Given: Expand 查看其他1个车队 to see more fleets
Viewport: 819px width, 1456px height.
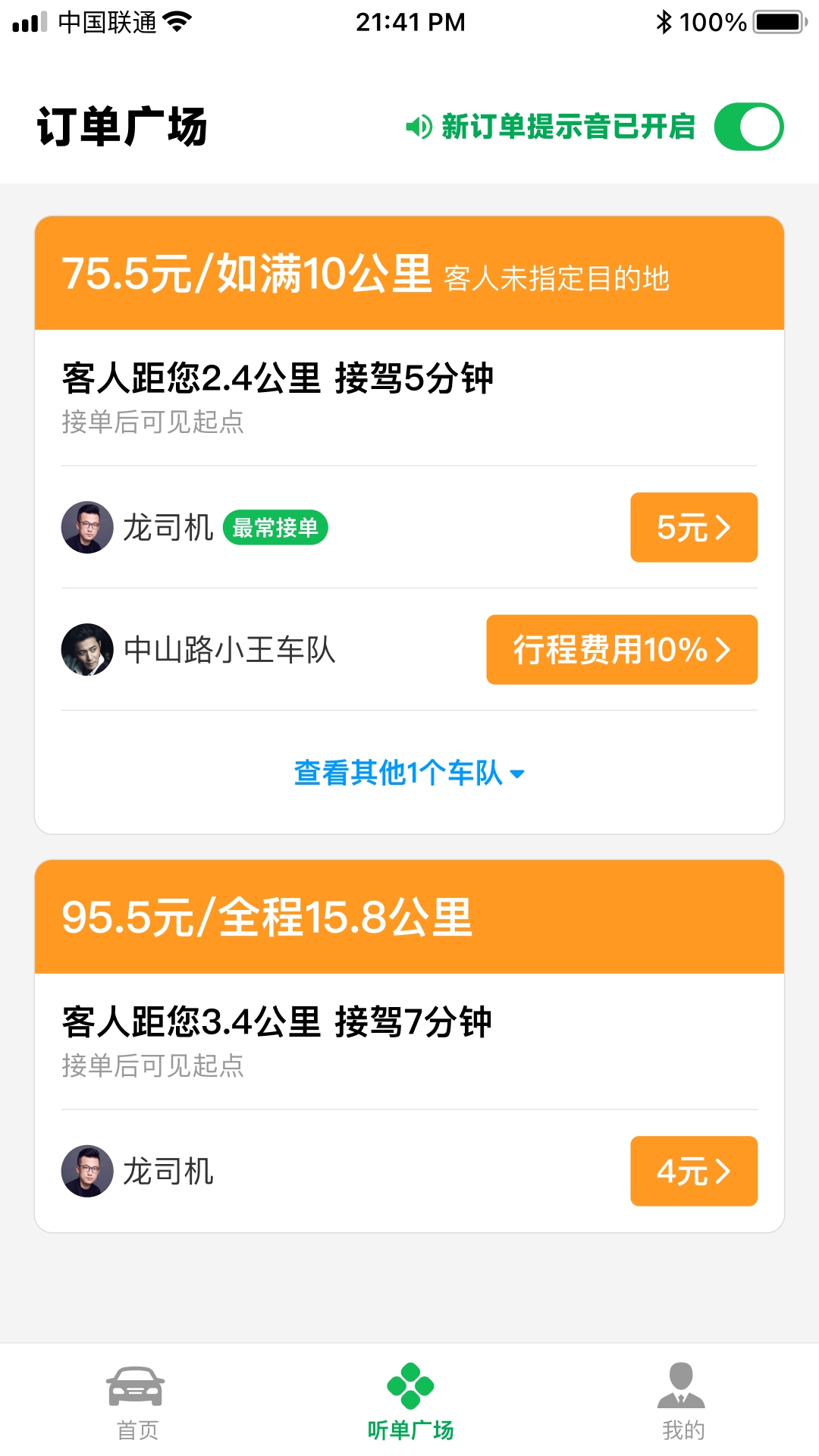Looking at the screenshot, I should (x=409, y=773).
